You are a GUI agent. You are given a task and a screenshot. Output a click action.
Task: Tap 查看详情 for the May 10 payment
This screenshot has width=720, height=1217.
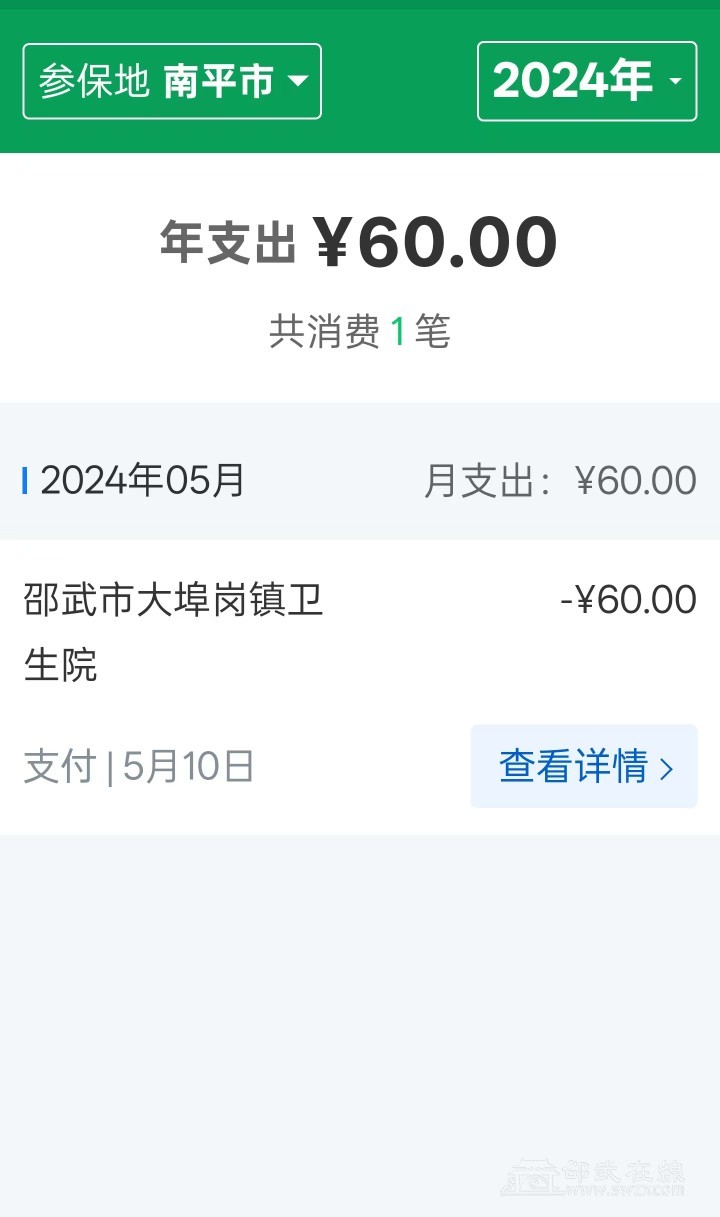point(584,767)
